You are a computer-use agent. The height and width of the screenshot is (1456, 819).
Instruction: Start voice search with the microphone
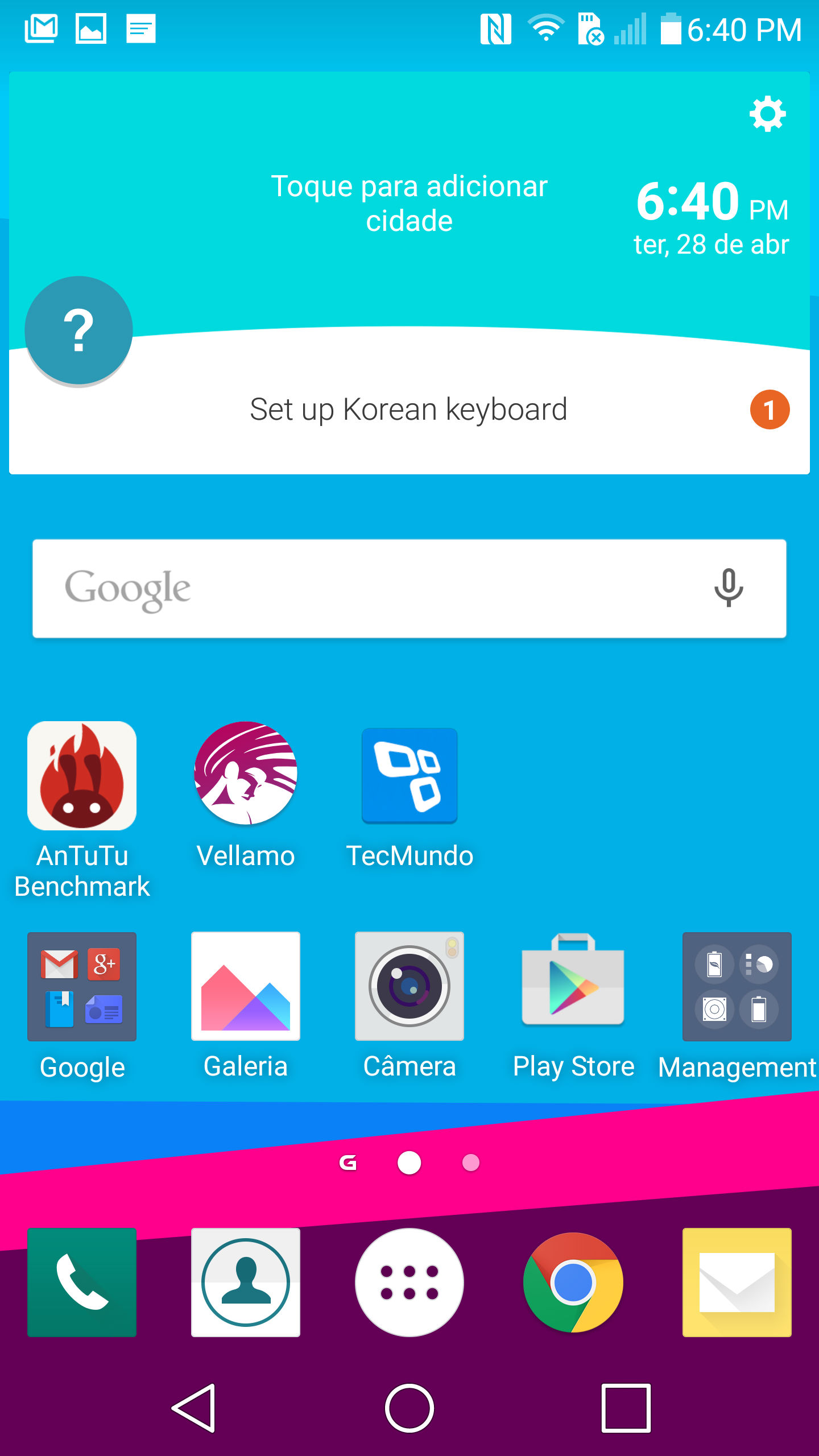(728, 588)
